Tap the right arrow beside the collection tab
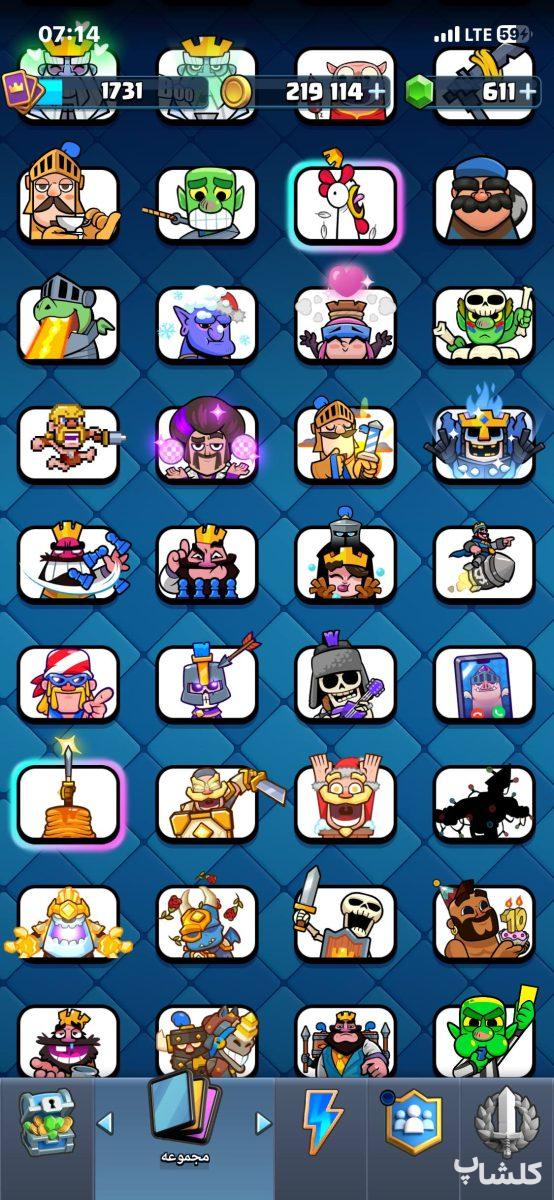Image resolution: width=554 pixels, height=1200 pixels. [263, 1123]
